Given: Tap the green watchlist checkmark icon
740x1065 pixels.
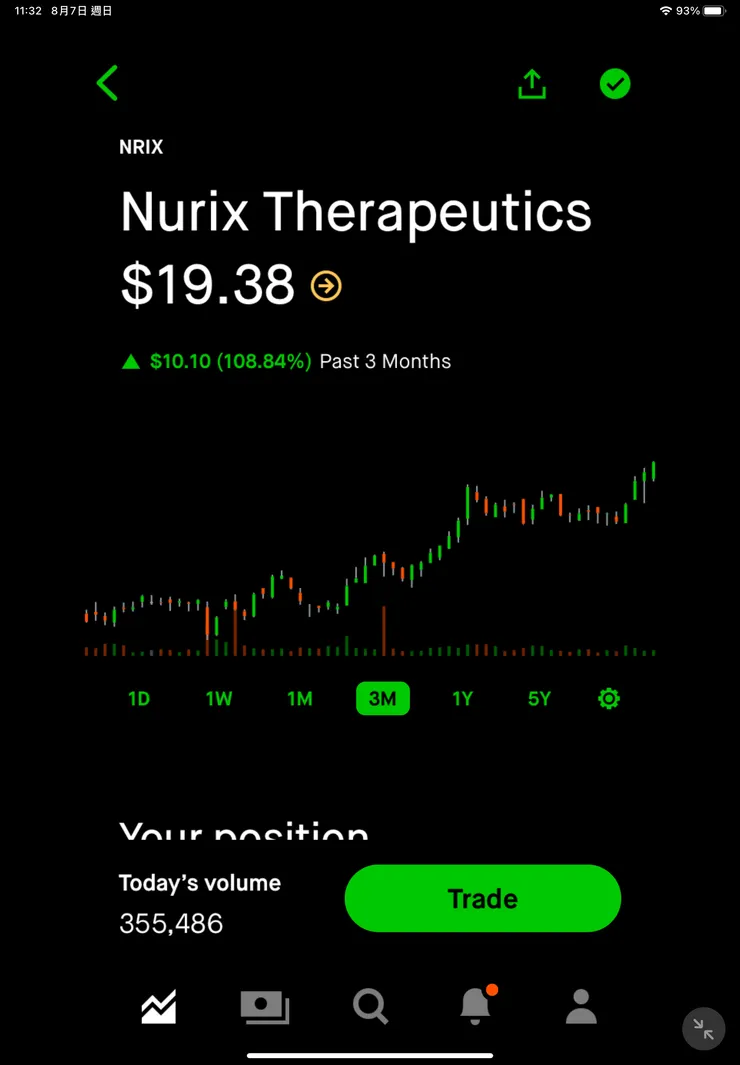Looking at the screenshot, I should coord(615,84).
